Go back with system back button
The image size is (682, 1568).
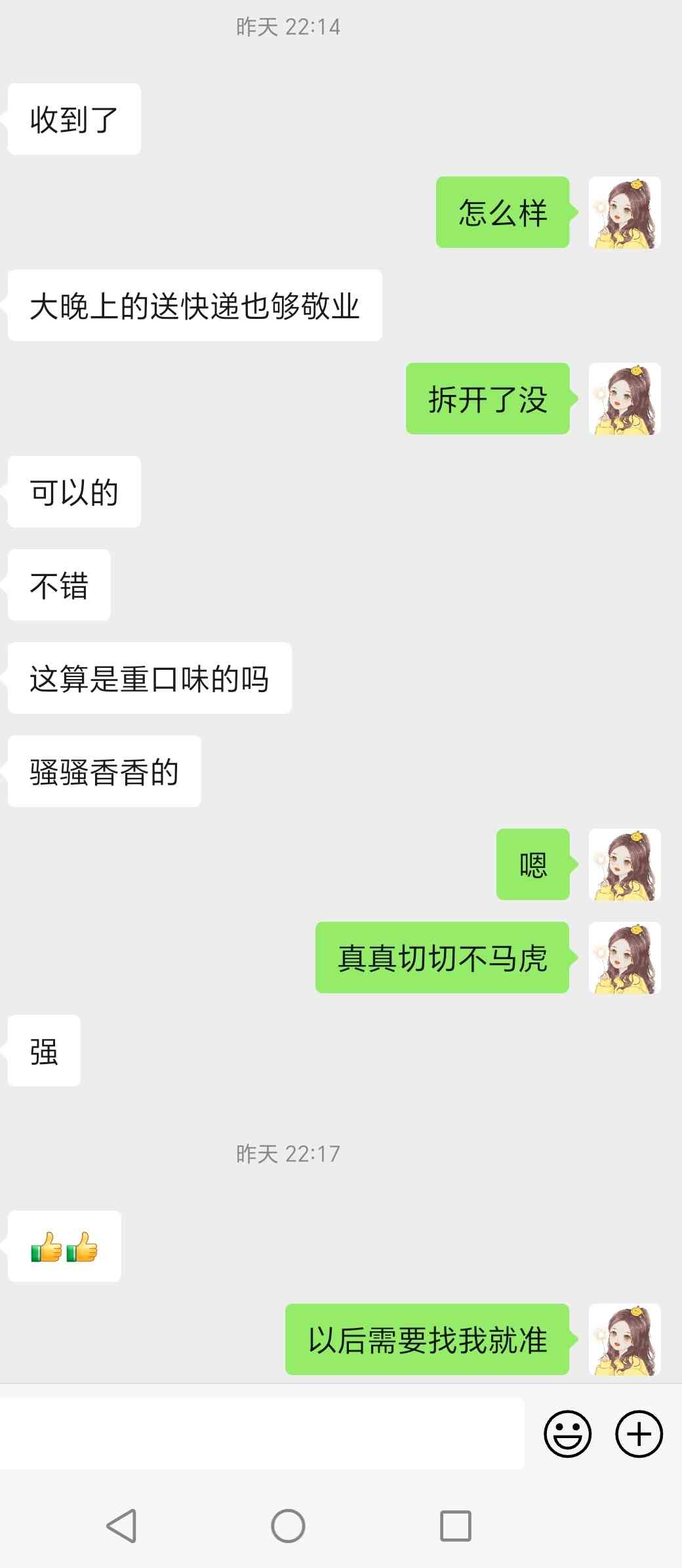point(122,1525)
